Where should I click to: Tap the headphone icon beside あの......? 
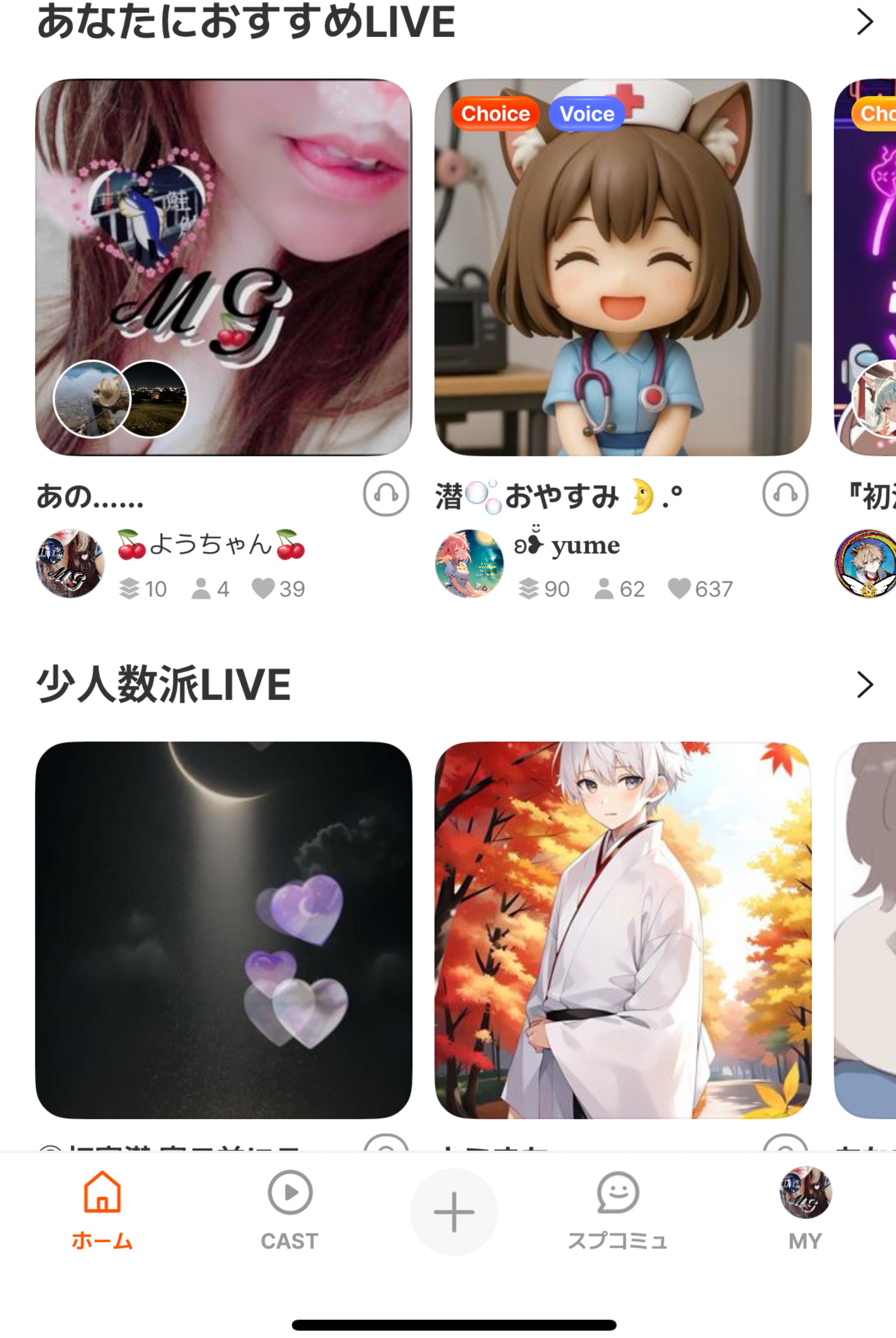pos(386,493)
